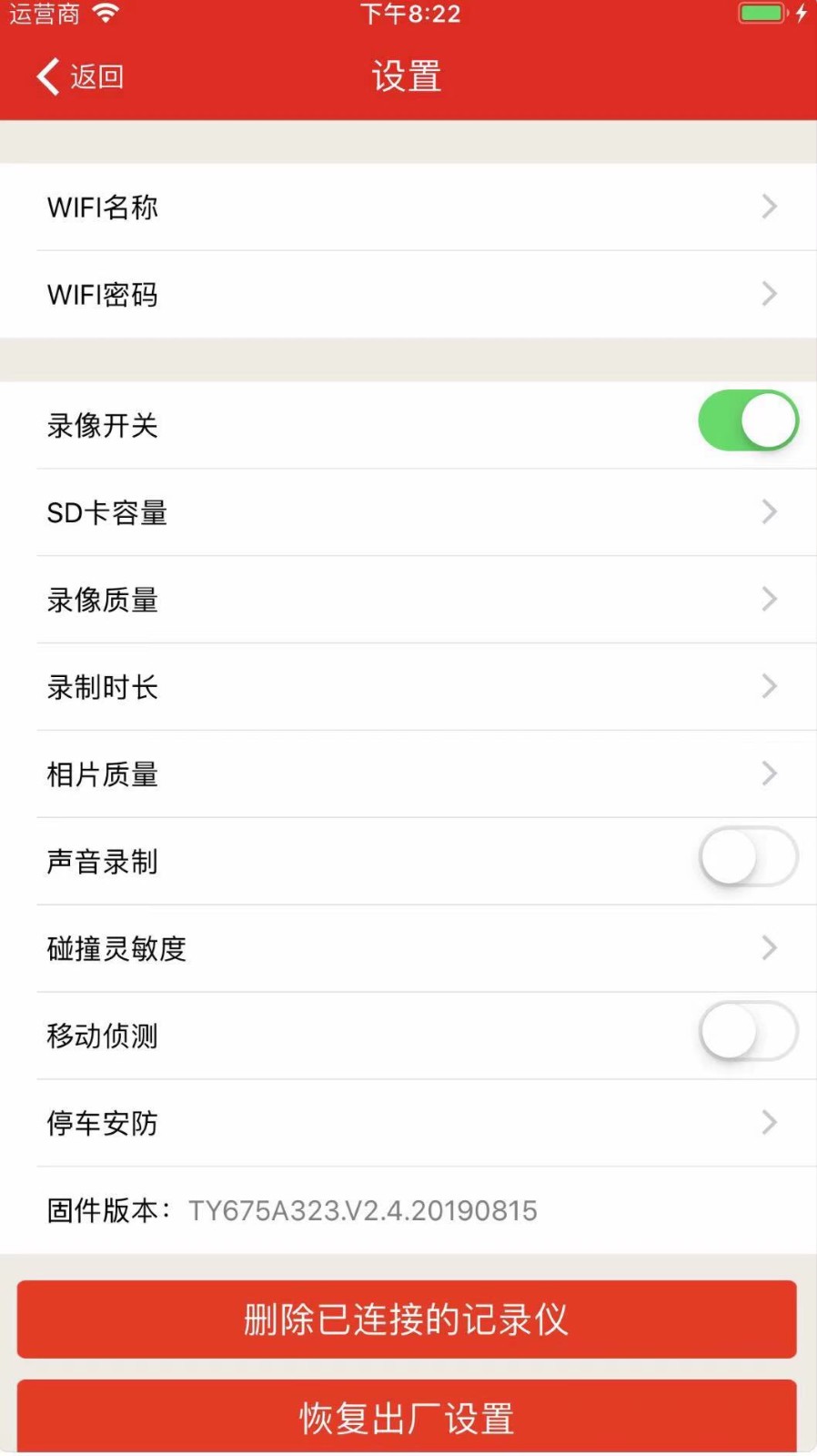Click the green 录像开关 slider control
Viewport: 817px width, 1456px height.
[x=748, y=420]
